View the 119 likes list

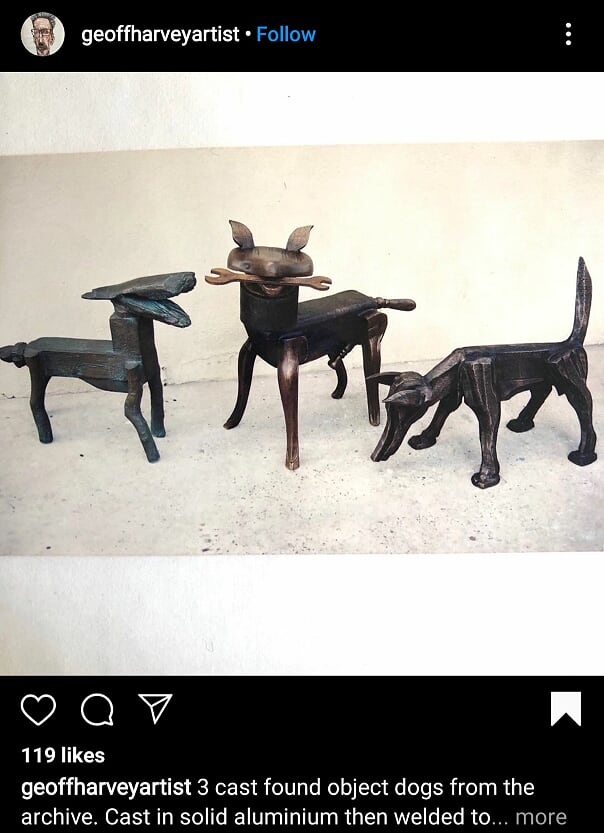pyautogui.click(x=63, y=755)
